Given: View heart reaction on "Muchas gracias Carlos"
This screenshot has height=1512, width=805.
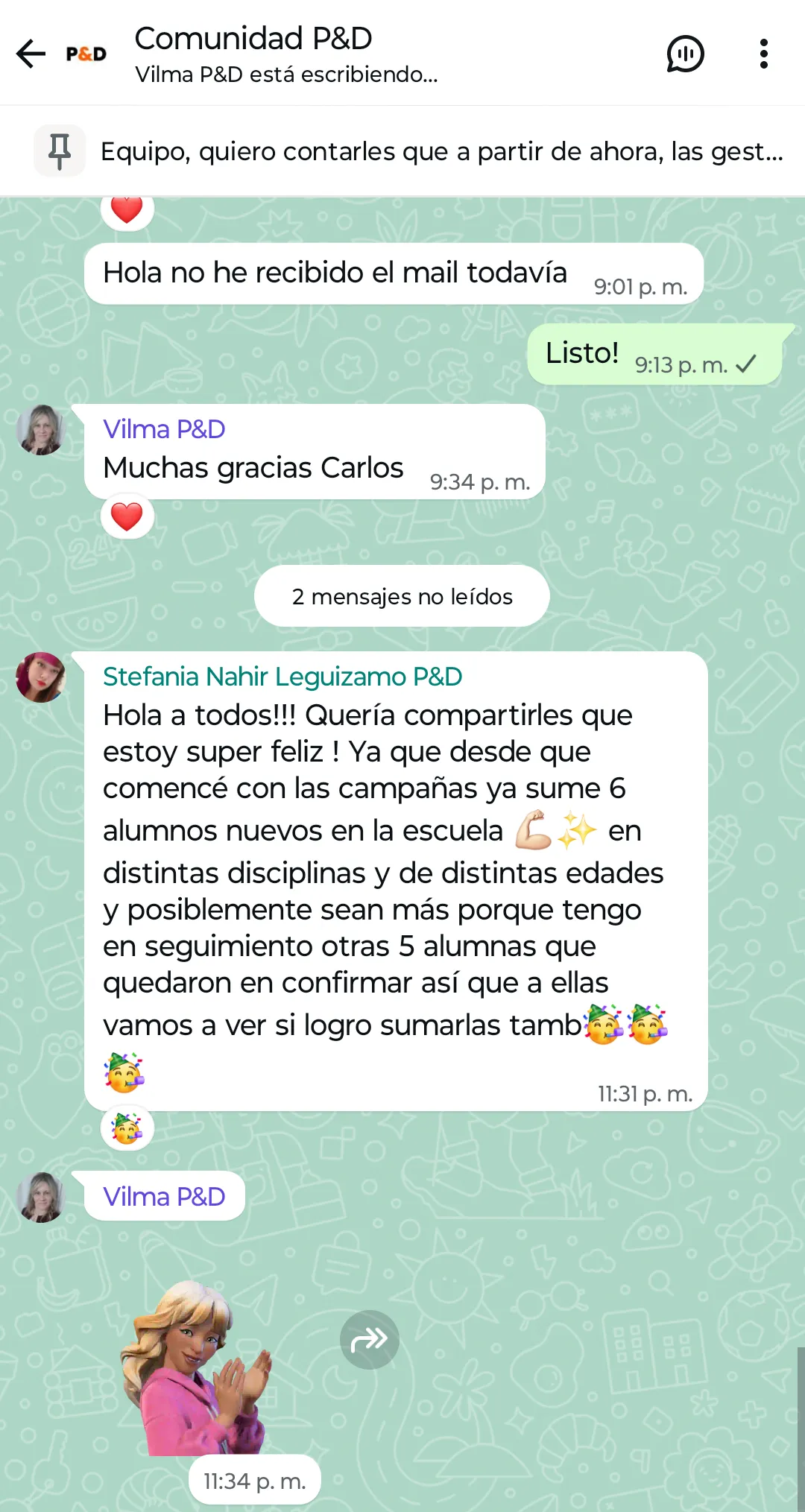Looking at the screenshot, I should [127, 516].
